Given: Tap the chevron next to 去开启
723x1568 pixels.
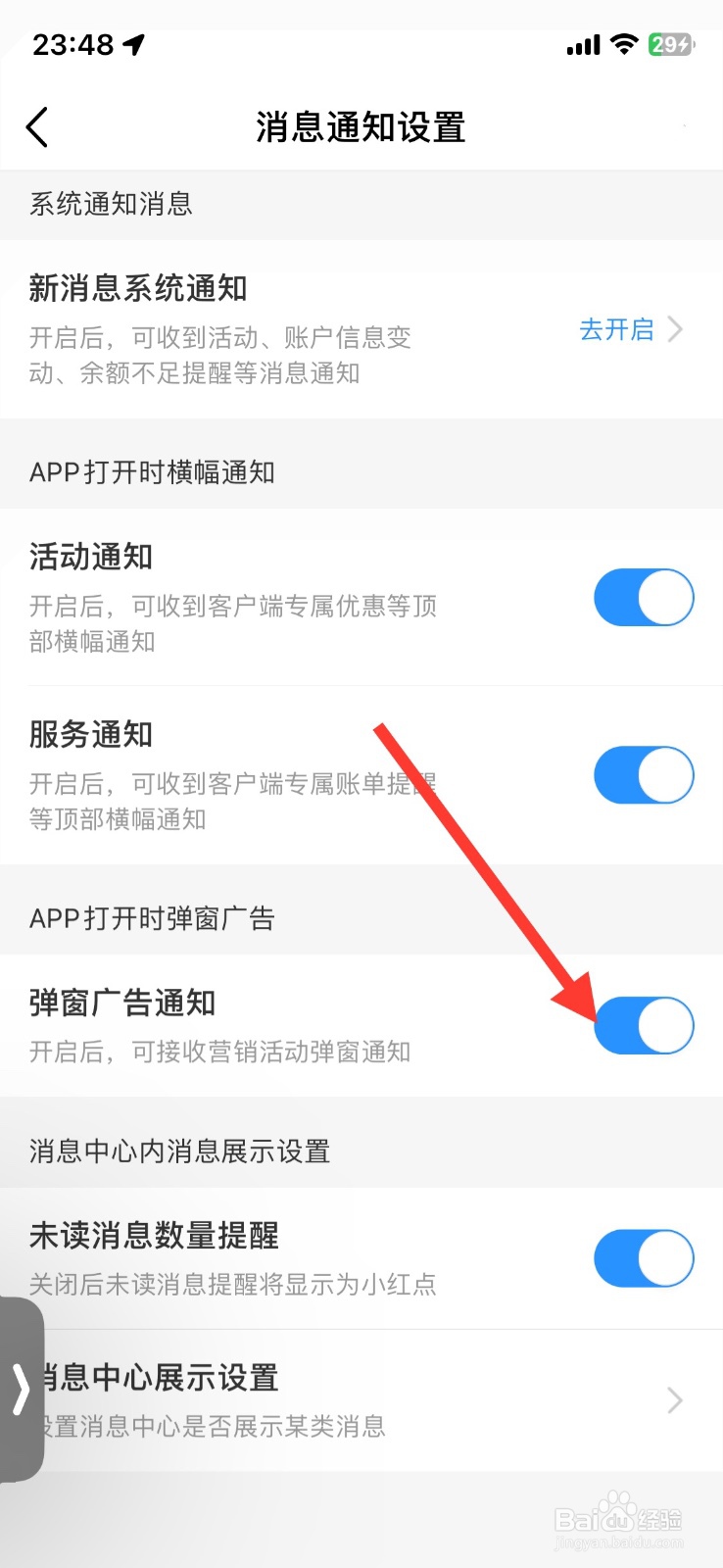Looking at the screenshot, I should click(674, 329).
